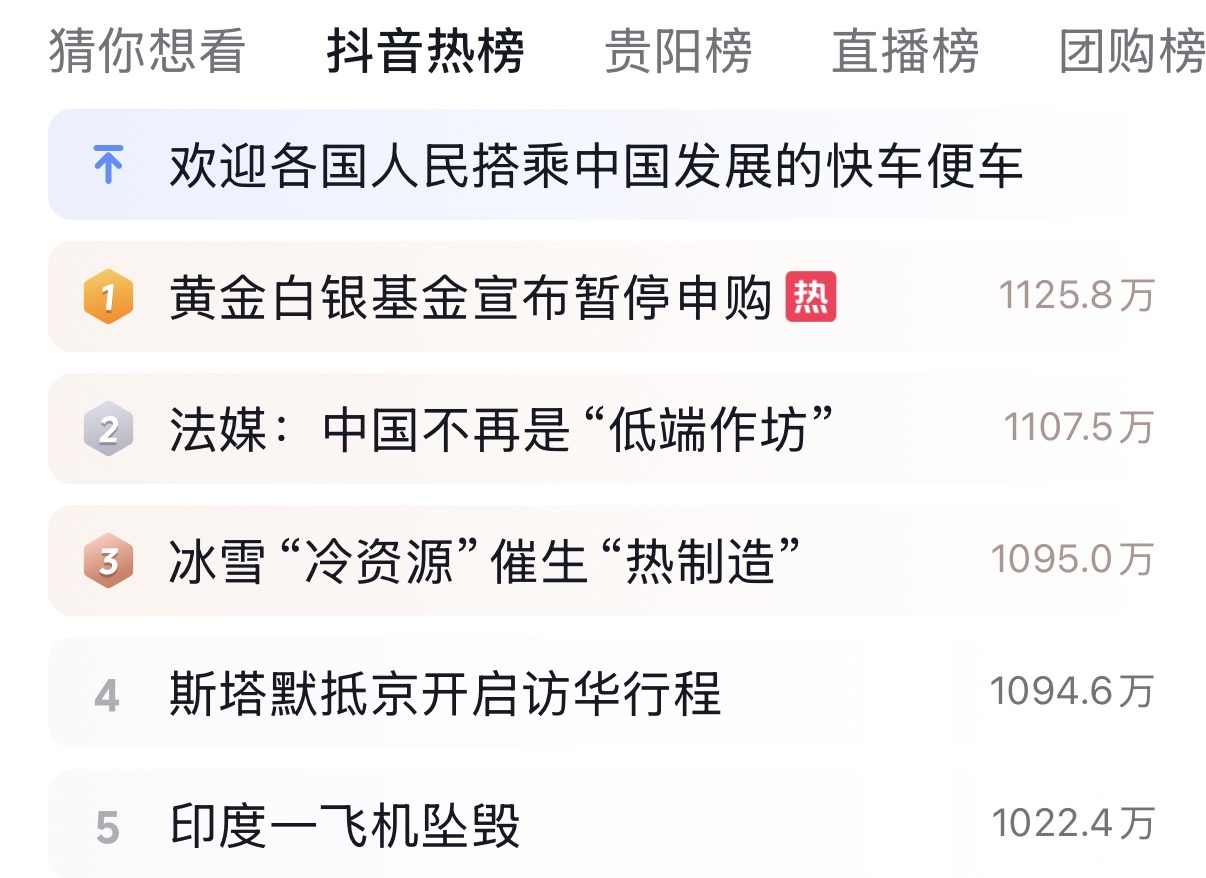Image resolution: width=1206 pixels, height=878 pixels.
Task: Select the 抖音热榜 tab
Action: (x=425, y=51)
